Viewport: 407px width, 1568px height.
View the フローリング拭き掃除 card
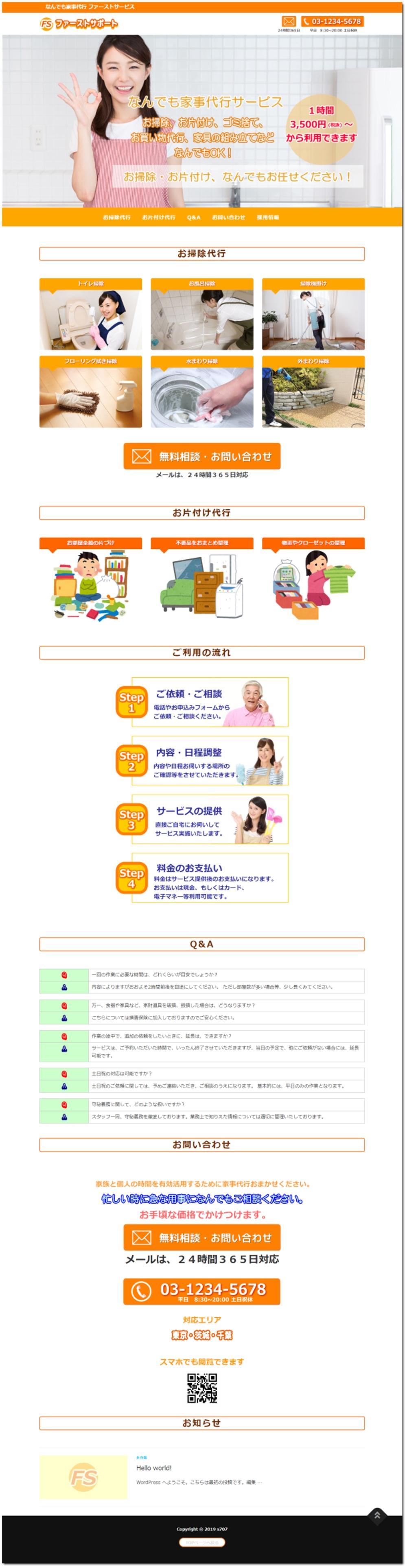click(x=91, y=392)
